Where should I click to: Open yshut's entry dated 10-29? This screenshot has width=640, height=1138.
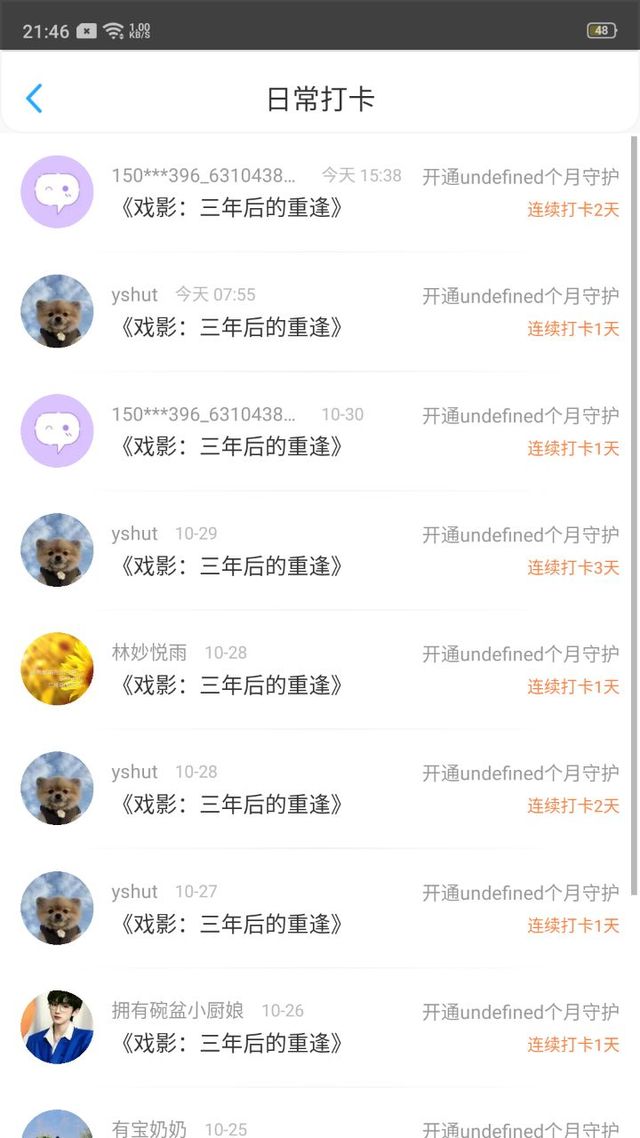pos(320,550)
